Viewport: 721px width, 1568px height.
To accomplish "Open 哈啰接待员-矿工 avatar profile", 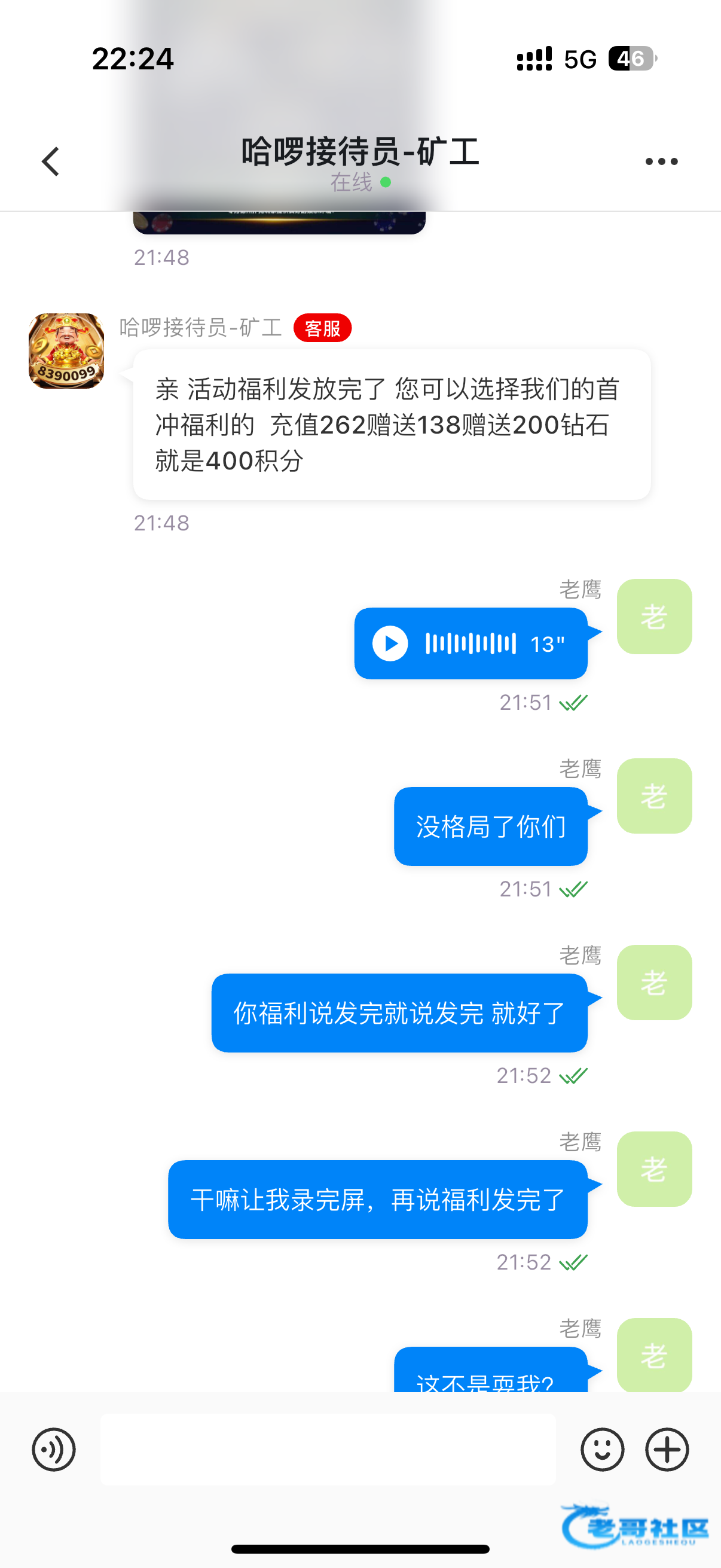I will pos(66,351).
